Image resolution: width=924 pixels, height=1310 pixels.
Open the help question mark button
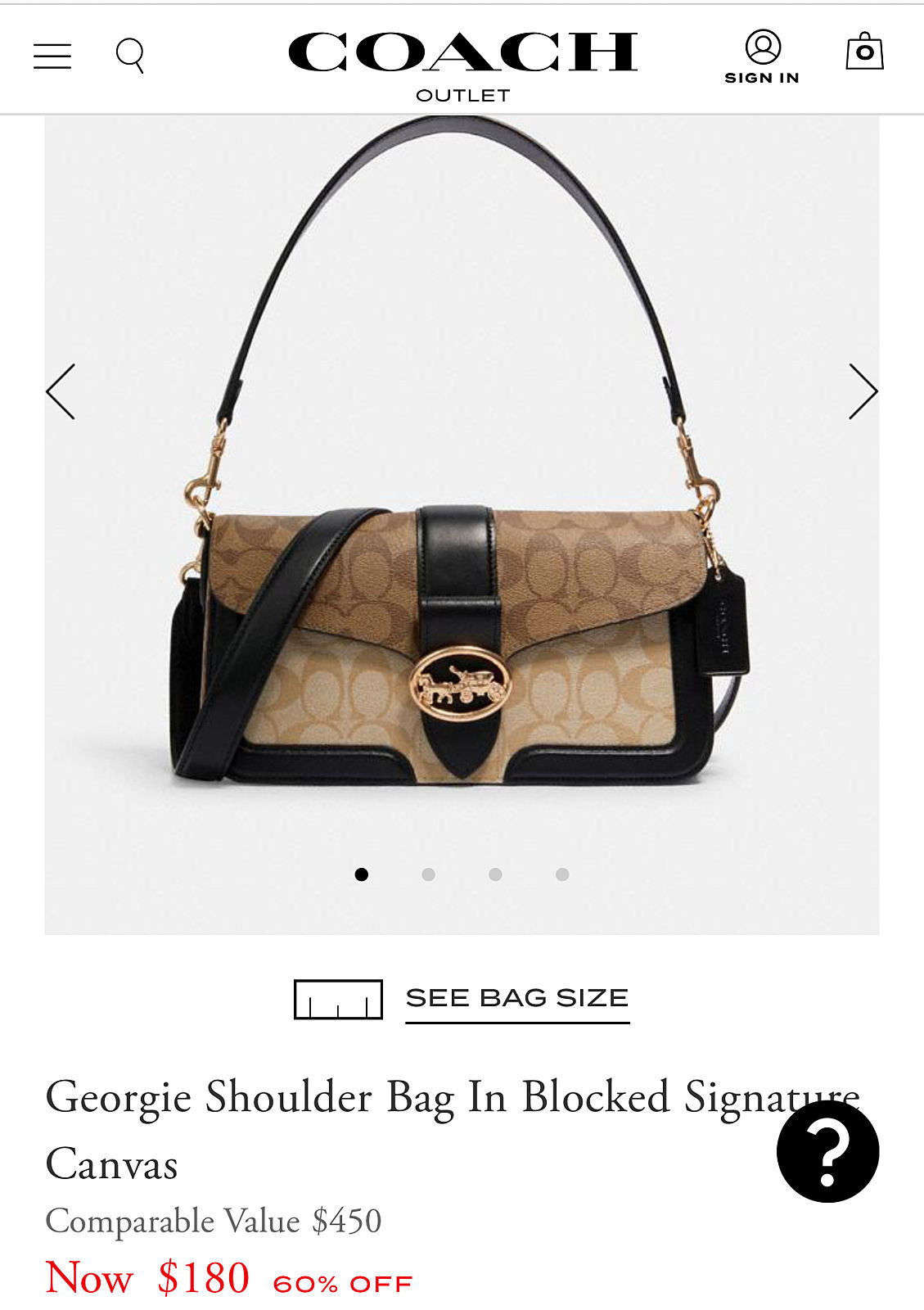(x=827, y=1151)
